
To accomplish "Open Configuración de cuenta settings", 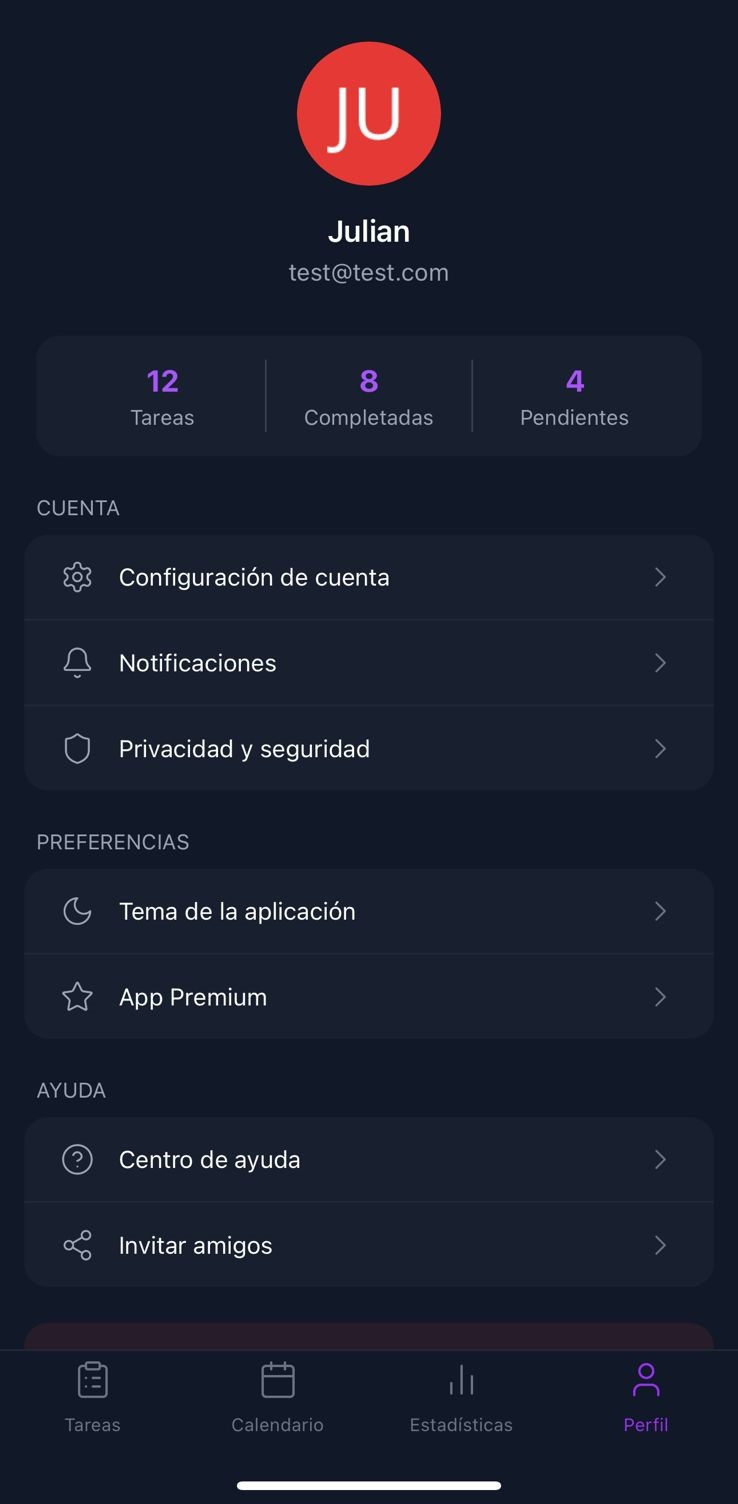I will pyautogui.click(x=368, y=577).
